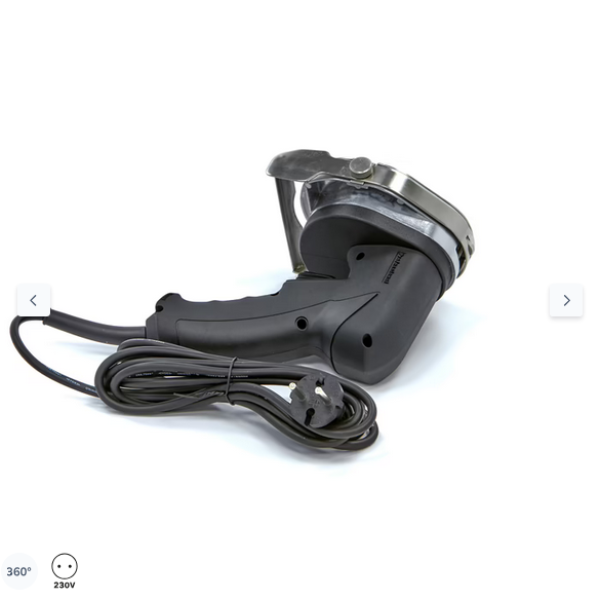Show the next product image
This screenshot has width=600, height=600.
click(x=566, y=300)
